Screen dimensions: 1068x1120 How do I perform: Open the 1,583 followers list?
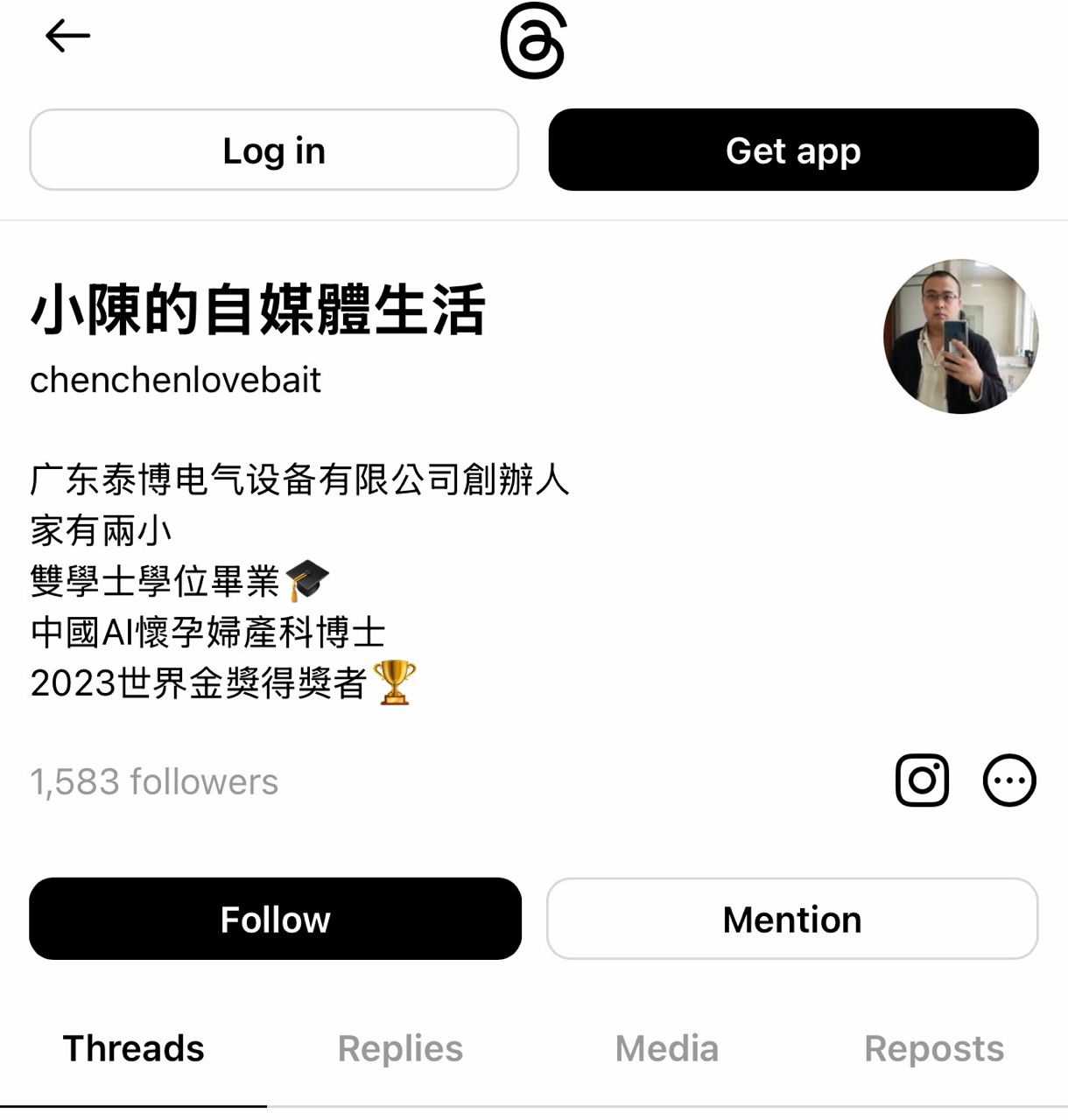[153, 781]
